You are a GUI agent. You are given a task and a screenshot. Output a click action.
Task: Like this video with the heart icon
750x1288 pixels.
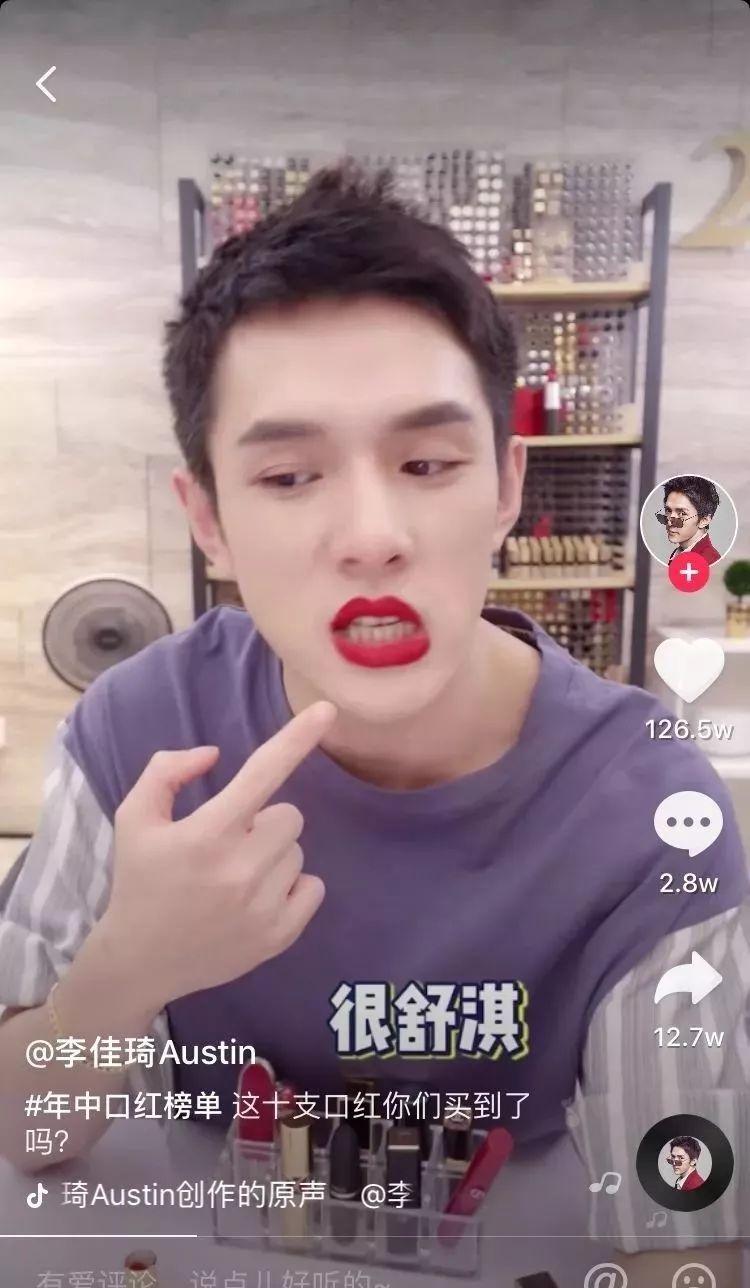pyautogui.click(x=688, y=670)
